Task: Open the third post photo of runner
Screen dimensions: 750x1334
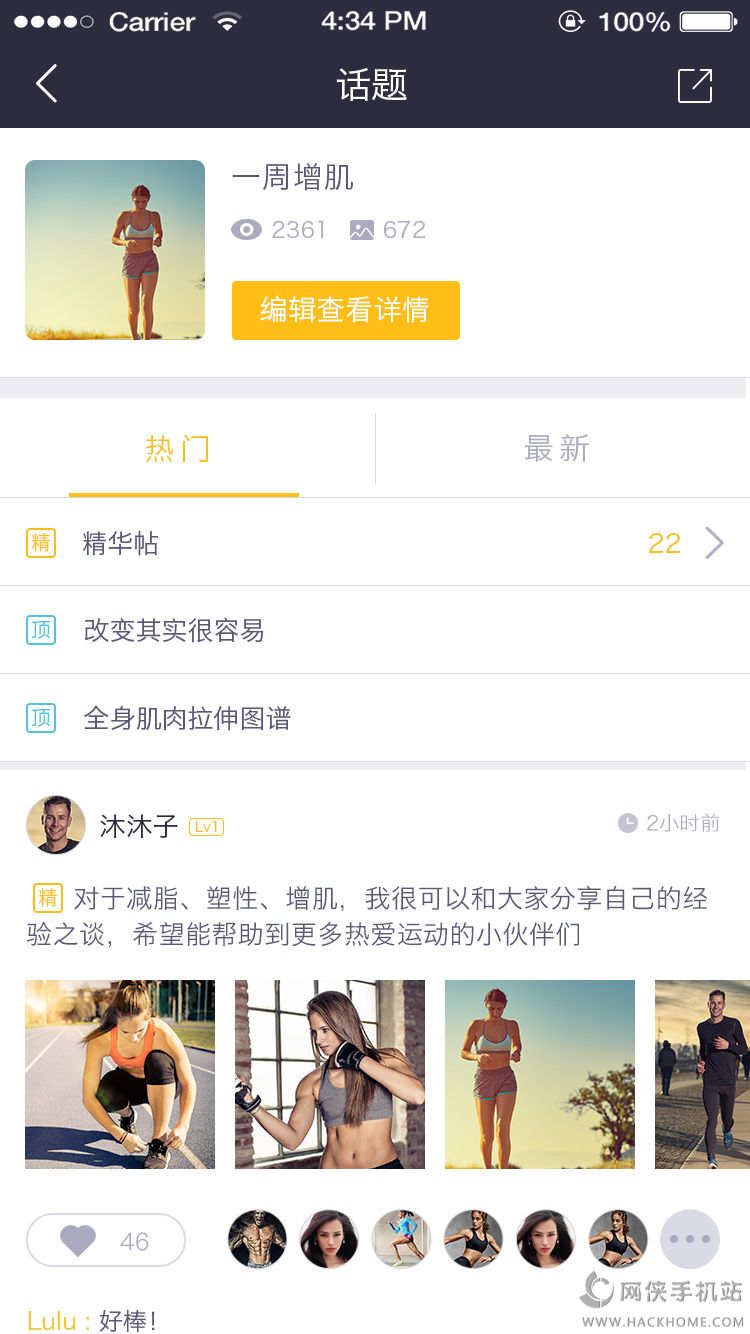Action: (540, 1074)
